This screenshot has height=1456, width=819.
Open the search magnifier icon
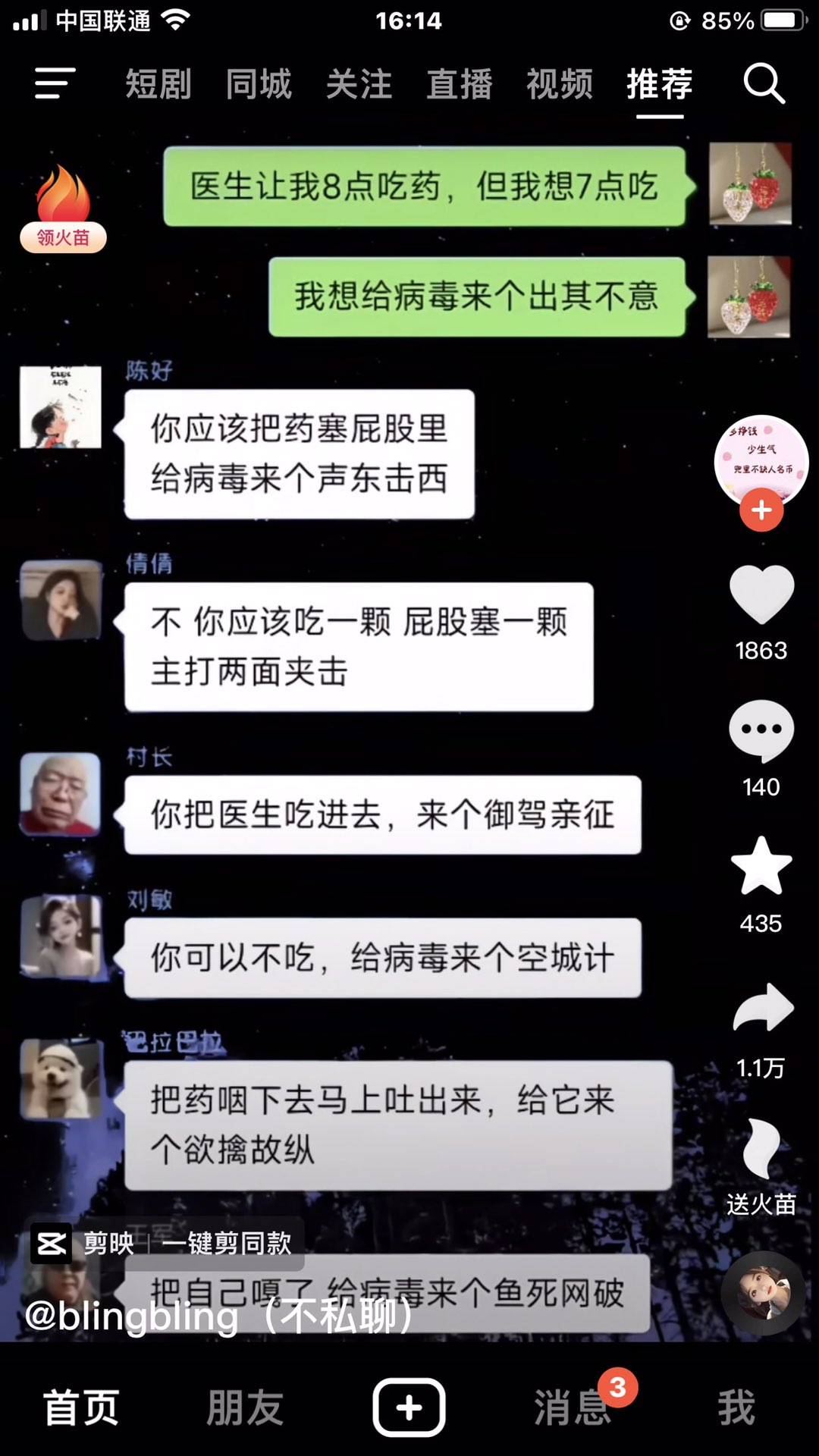pyautogui.click(x=763, y=83)
